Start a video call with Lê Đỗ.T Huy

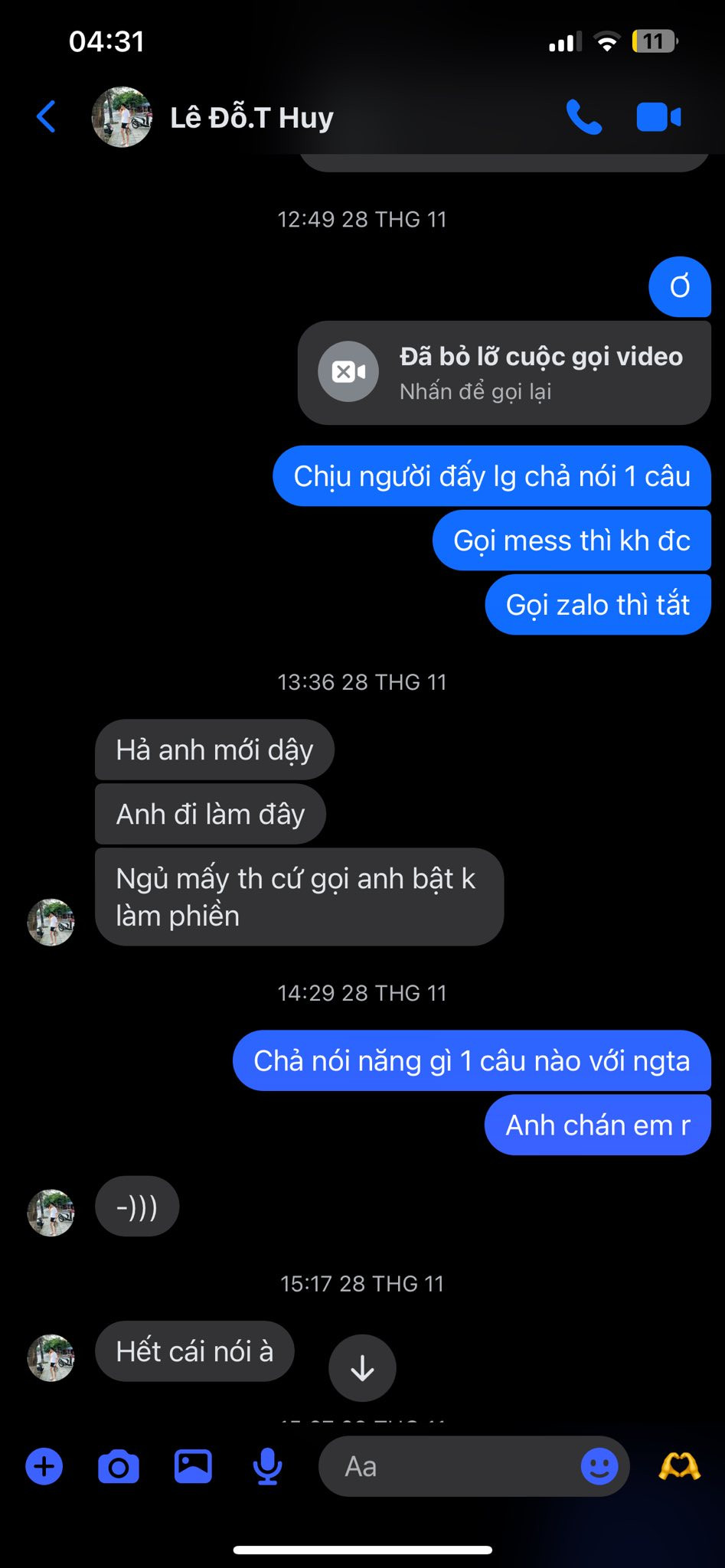(x=658, y=117)
